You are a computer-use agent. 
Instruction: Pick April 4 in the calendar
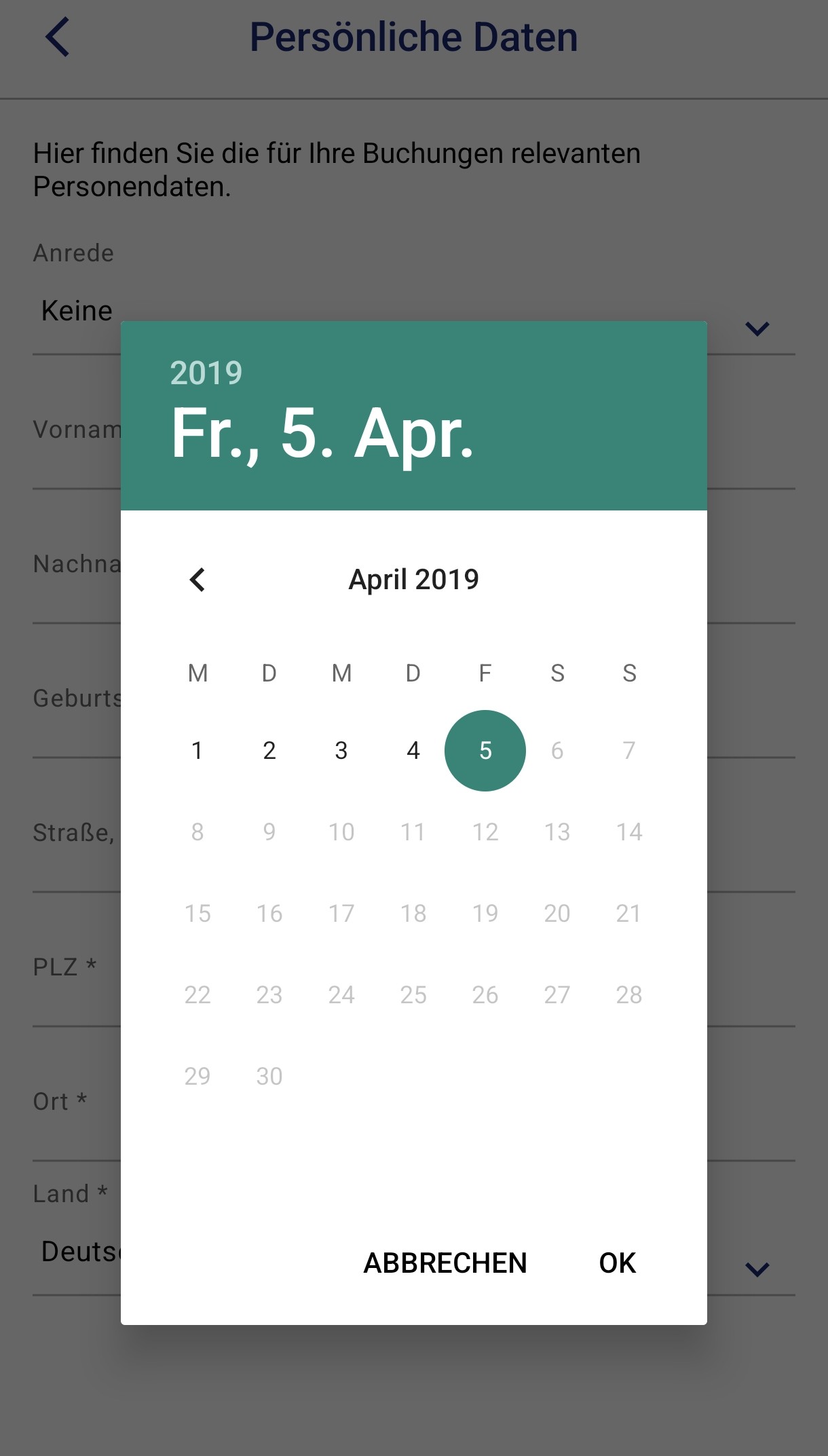(413, 751)
